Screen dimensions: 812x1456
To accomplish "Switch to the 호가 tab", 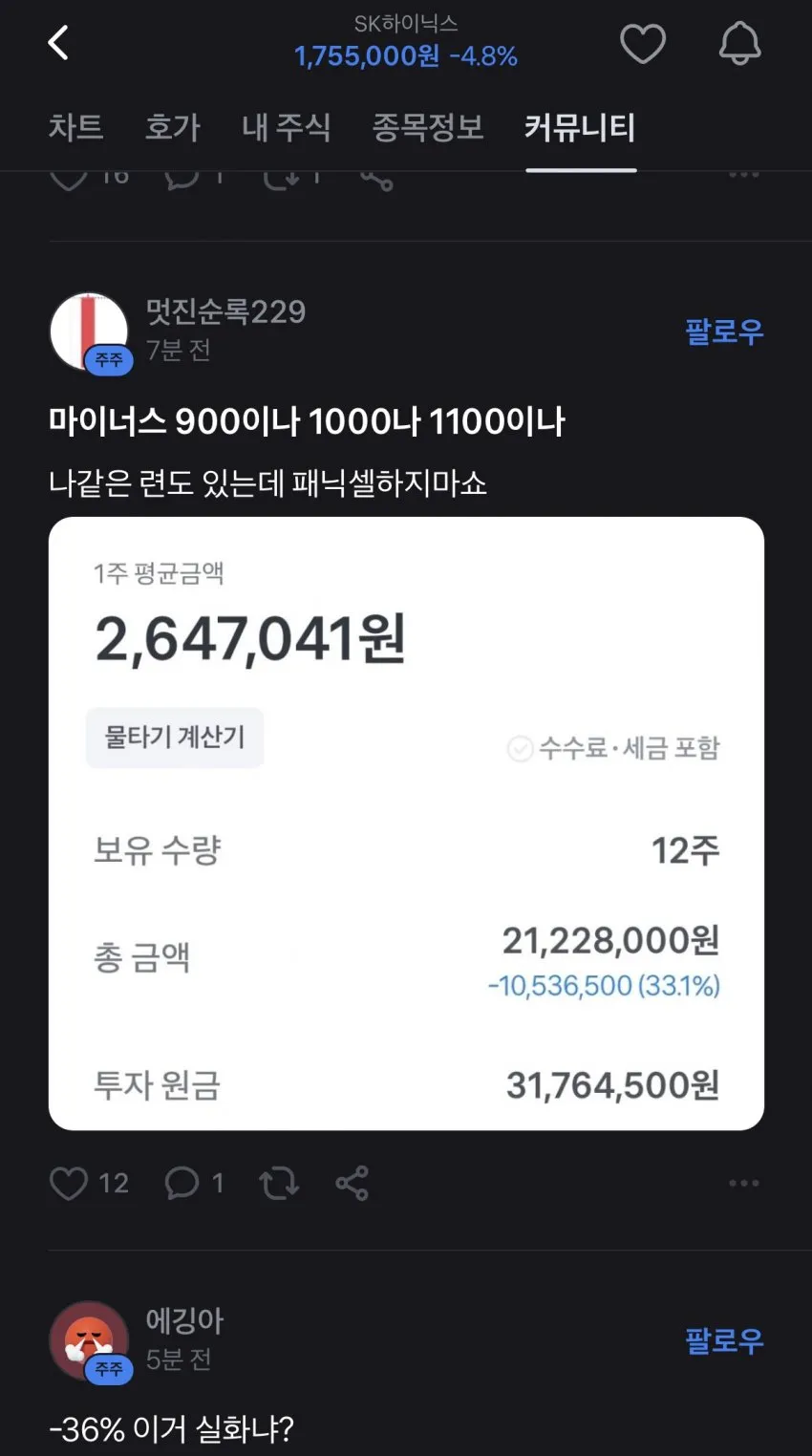I will (173, 127).
